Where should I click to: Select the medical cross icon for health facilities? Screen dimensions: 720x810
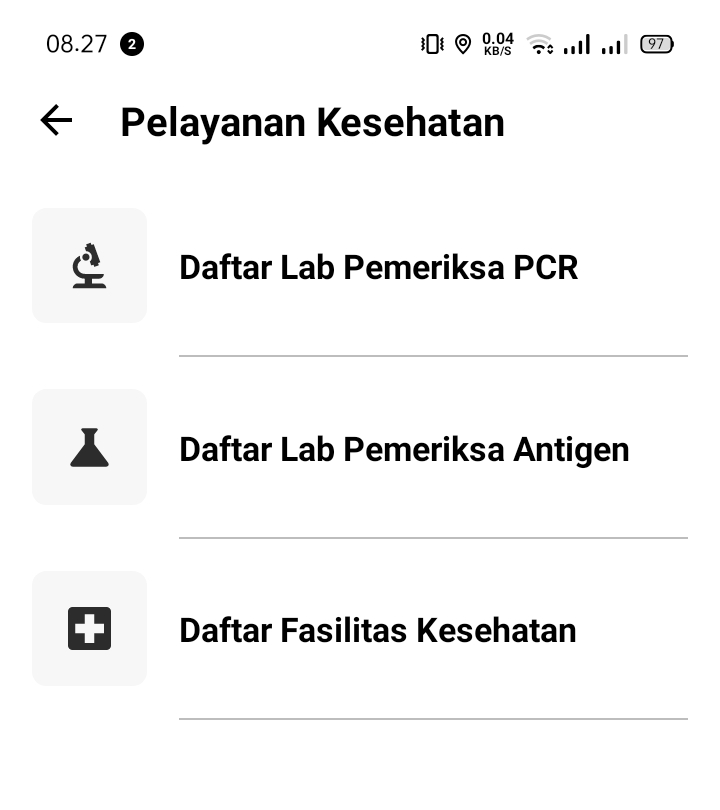(89, 629)
